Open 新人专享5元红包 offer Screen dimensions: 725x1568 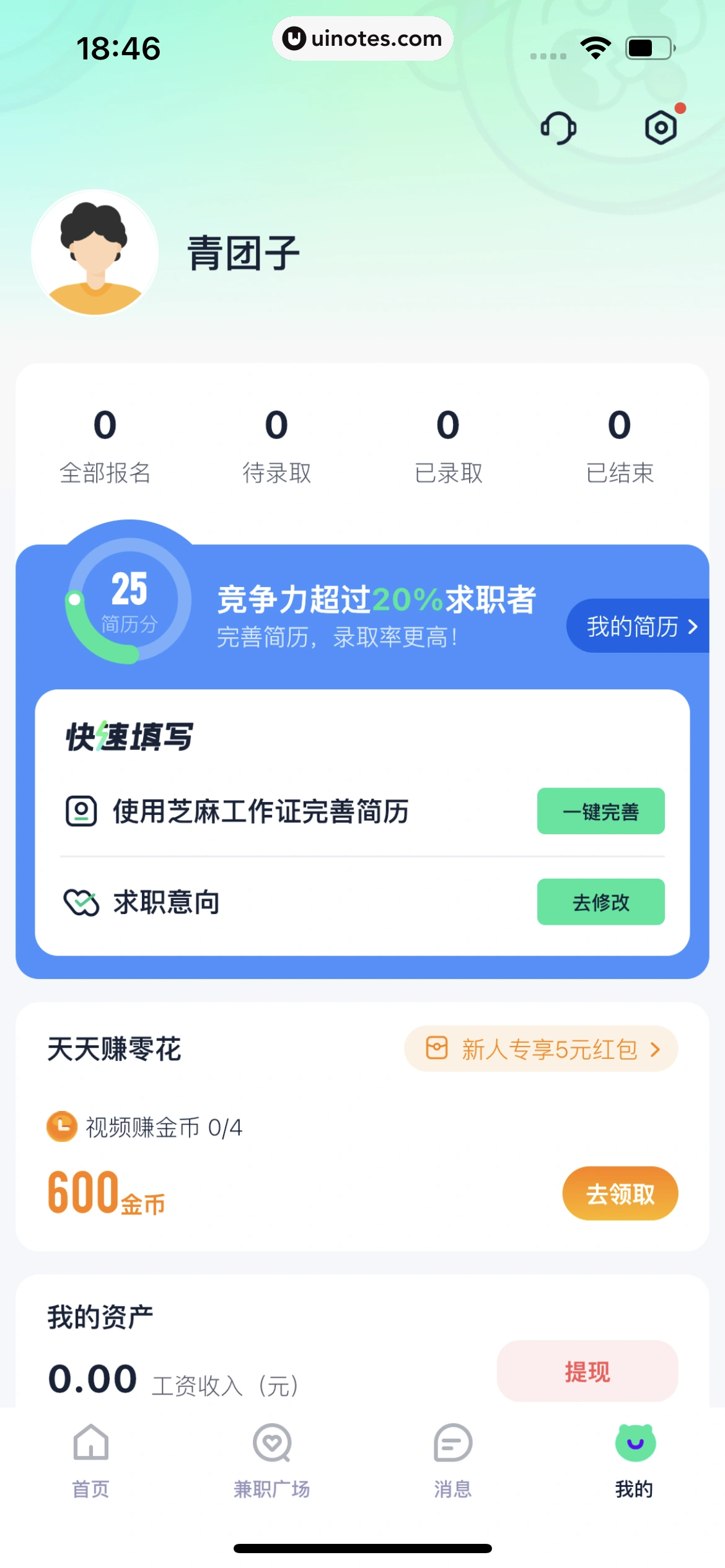(x=541, y=1049)
